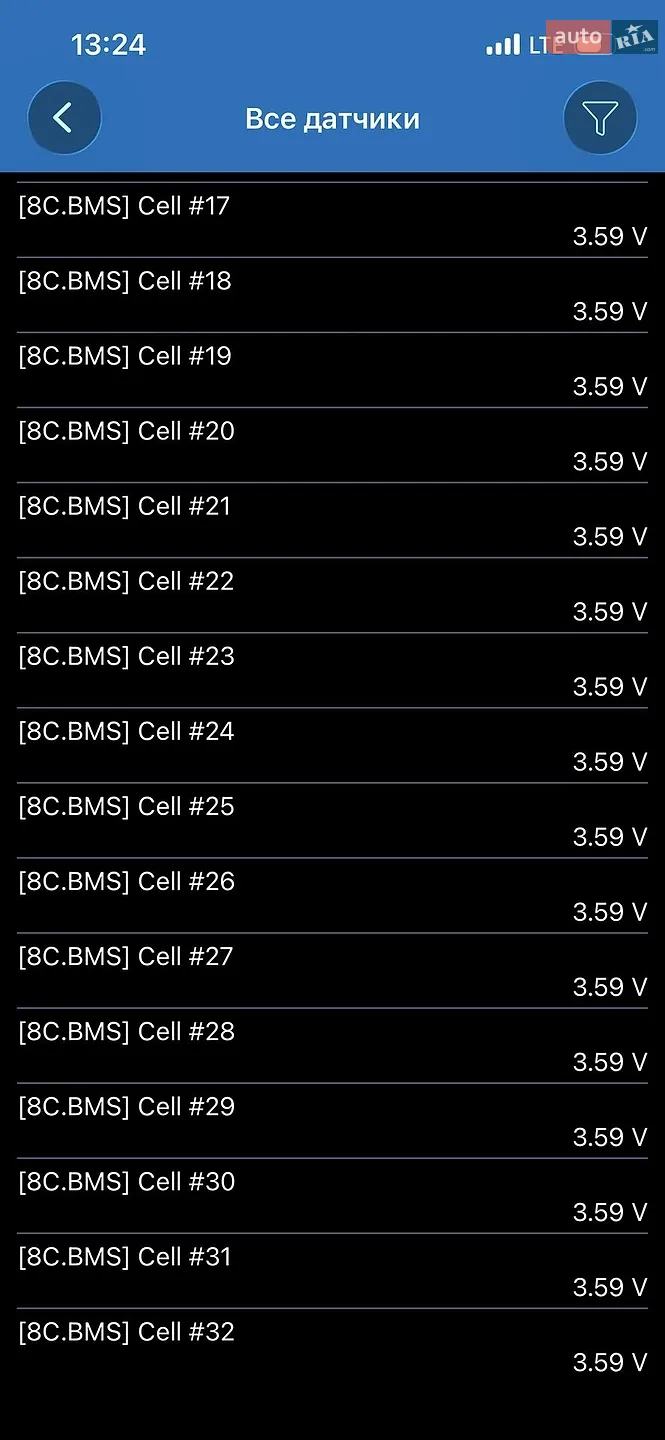This screenshot has width=665, height=1440.
Task: Go back from the Все датчики screen
Action: pos(64,118)
